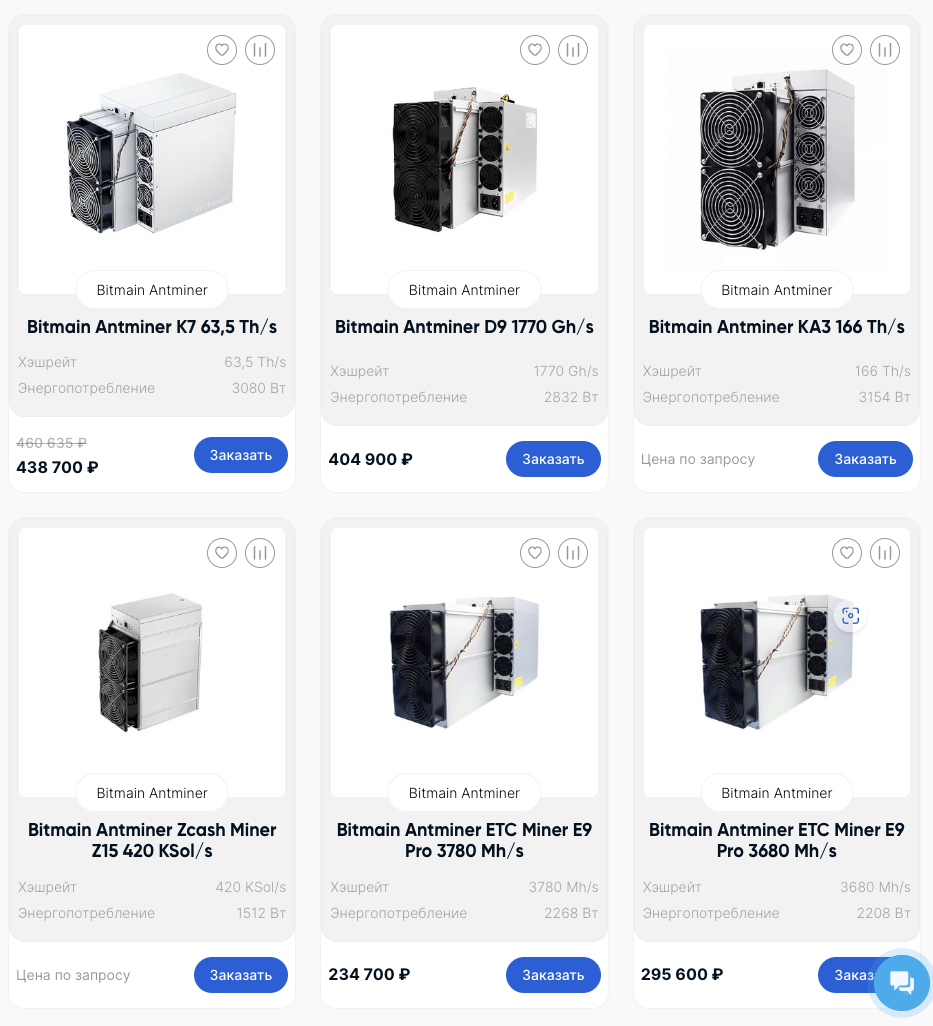Add Antminer K7 63,5 Th/s to comparison
933x1026 pixels.
pos(260,50)
